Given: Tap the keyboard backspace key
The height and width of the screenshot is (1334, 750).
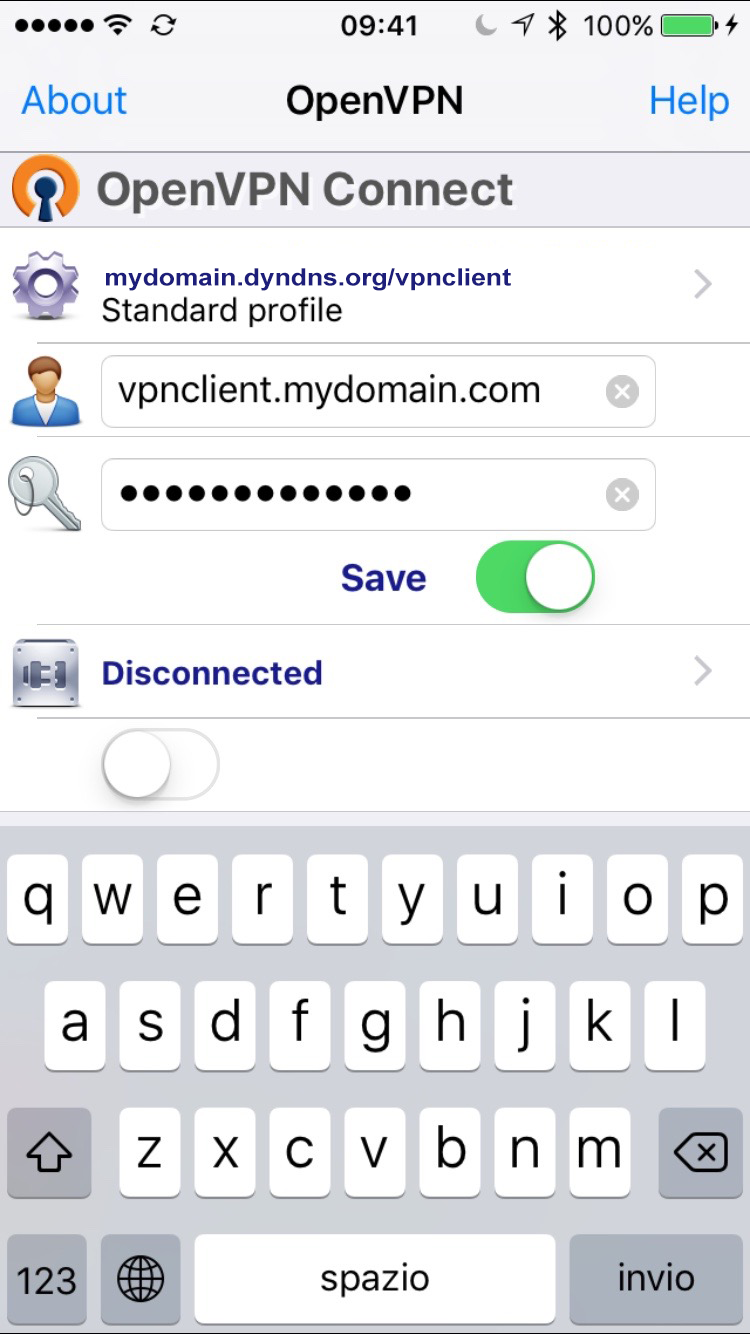Looking at the screenshot, I should point(700,1154).
